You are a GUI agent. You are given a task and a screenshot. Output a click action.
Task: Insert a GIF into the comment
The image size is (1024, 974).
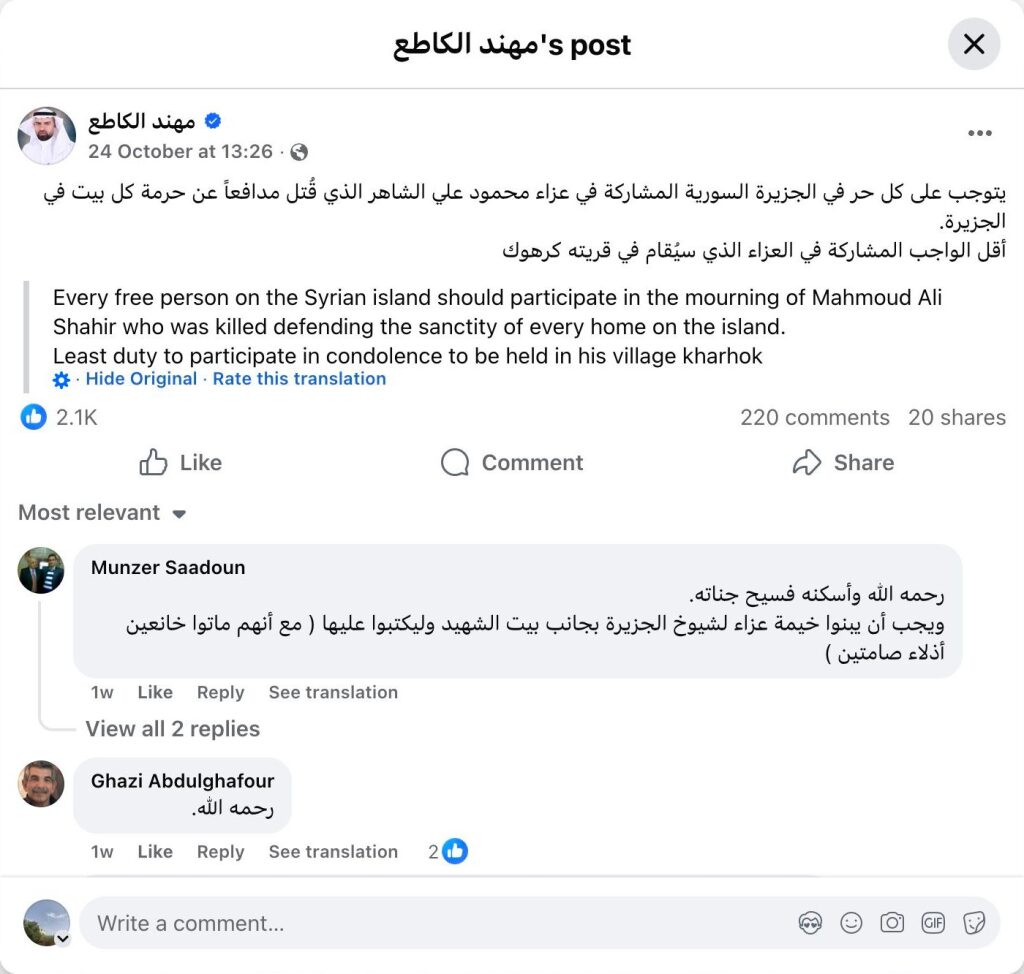[x=933, y=923]
